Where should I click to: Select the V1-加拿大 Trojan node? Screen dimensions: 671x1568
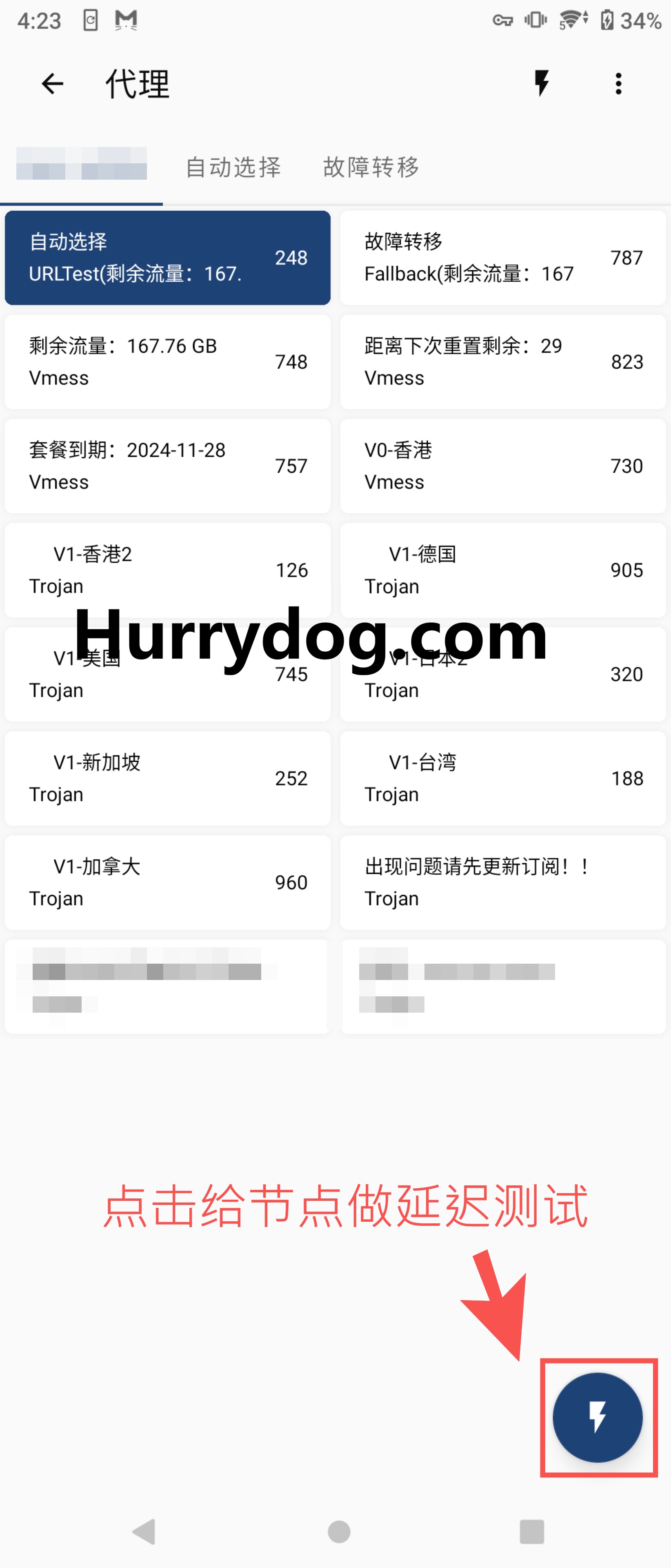(x=167, y=882)
